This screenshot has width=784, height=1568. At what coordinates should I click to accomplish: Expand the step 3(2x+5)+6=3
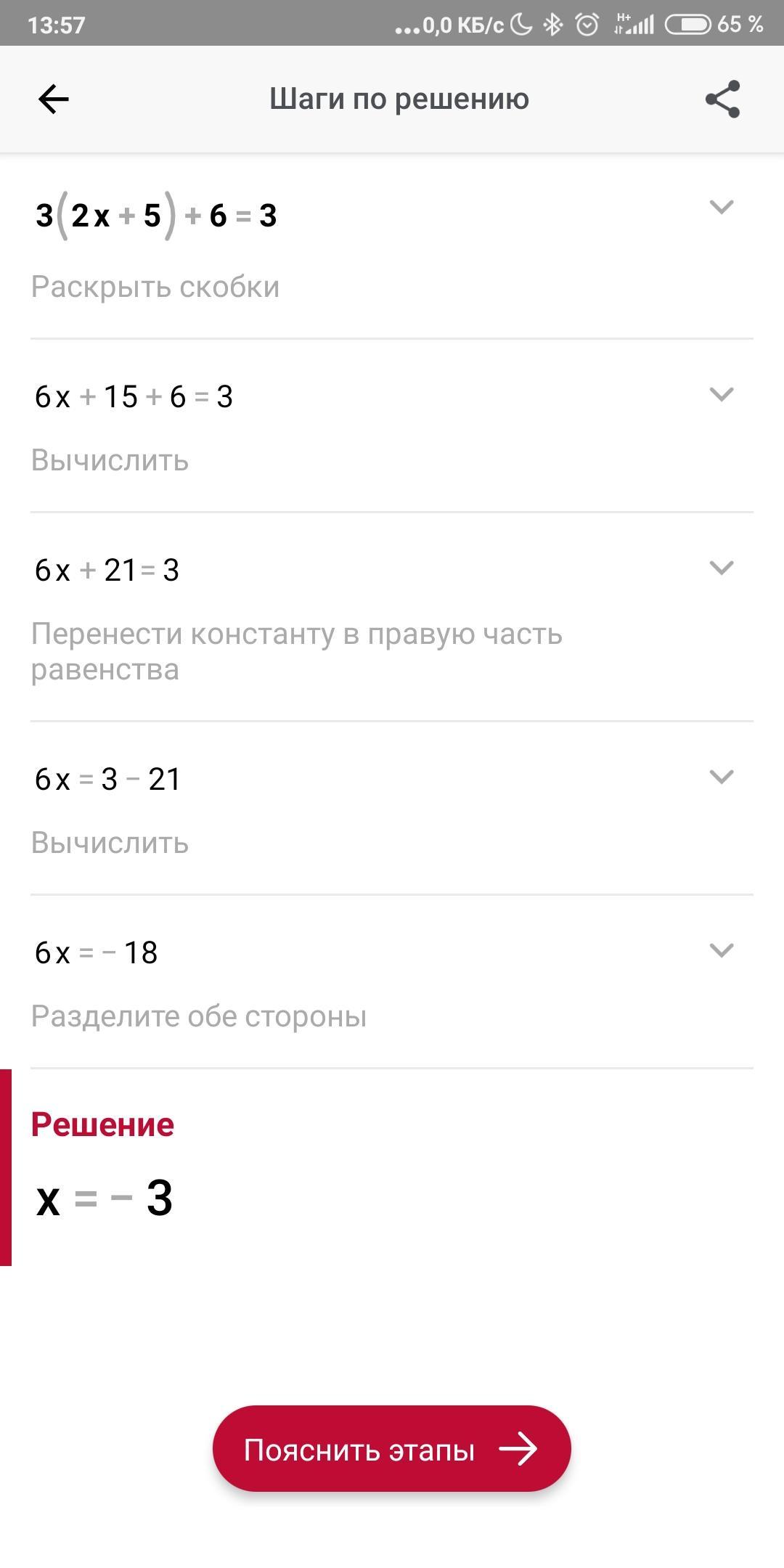(721, 208)
